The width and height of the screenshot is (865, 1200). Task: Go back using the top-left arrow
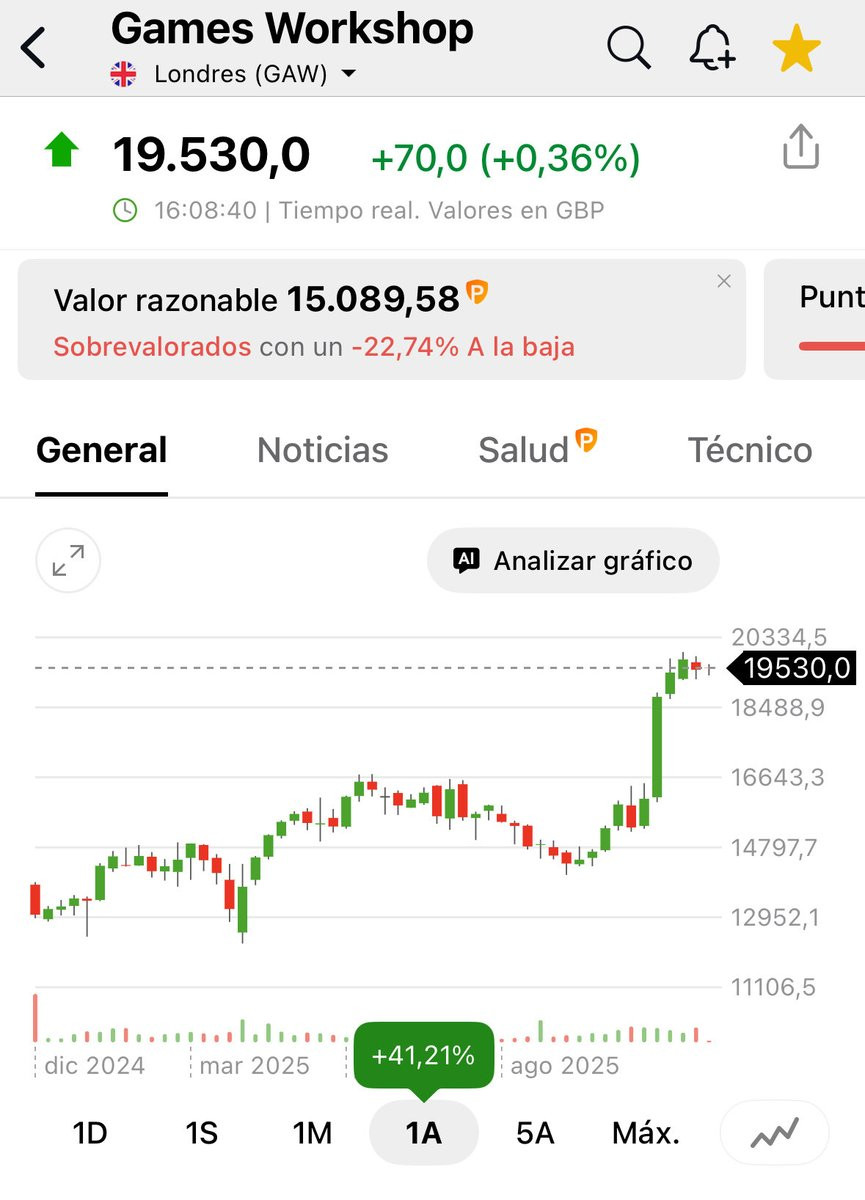pyautogui.click(x=33, y=48)
